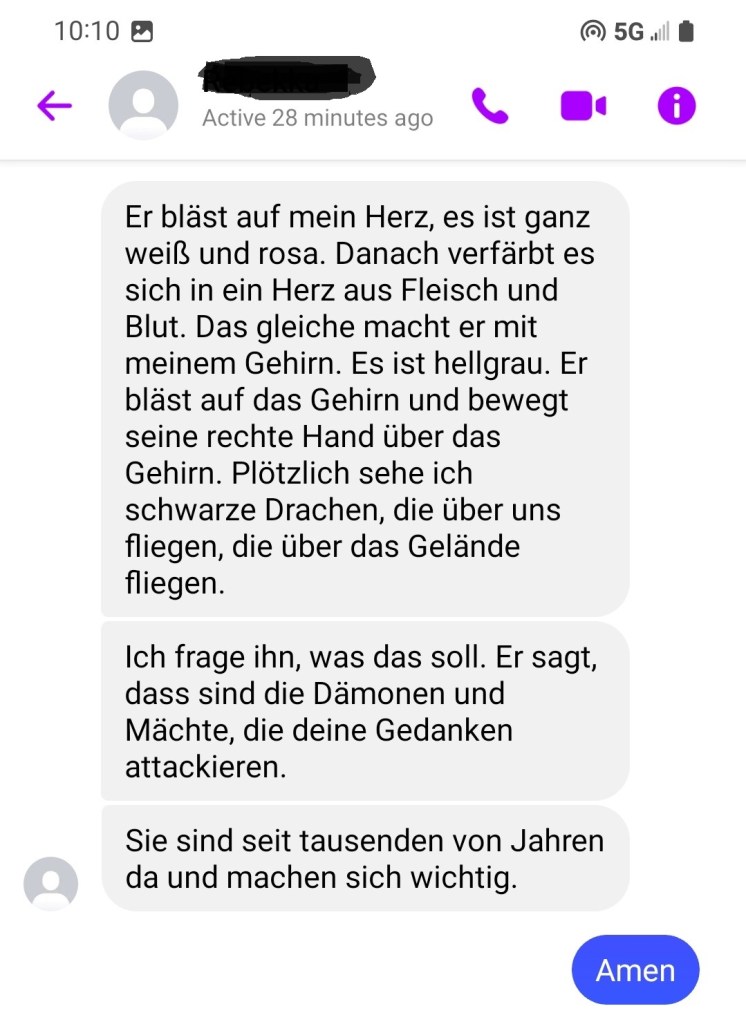The width and height of the screenshot is (746, 1024).
Task: Start a voice call
Action: click(490, 105)
